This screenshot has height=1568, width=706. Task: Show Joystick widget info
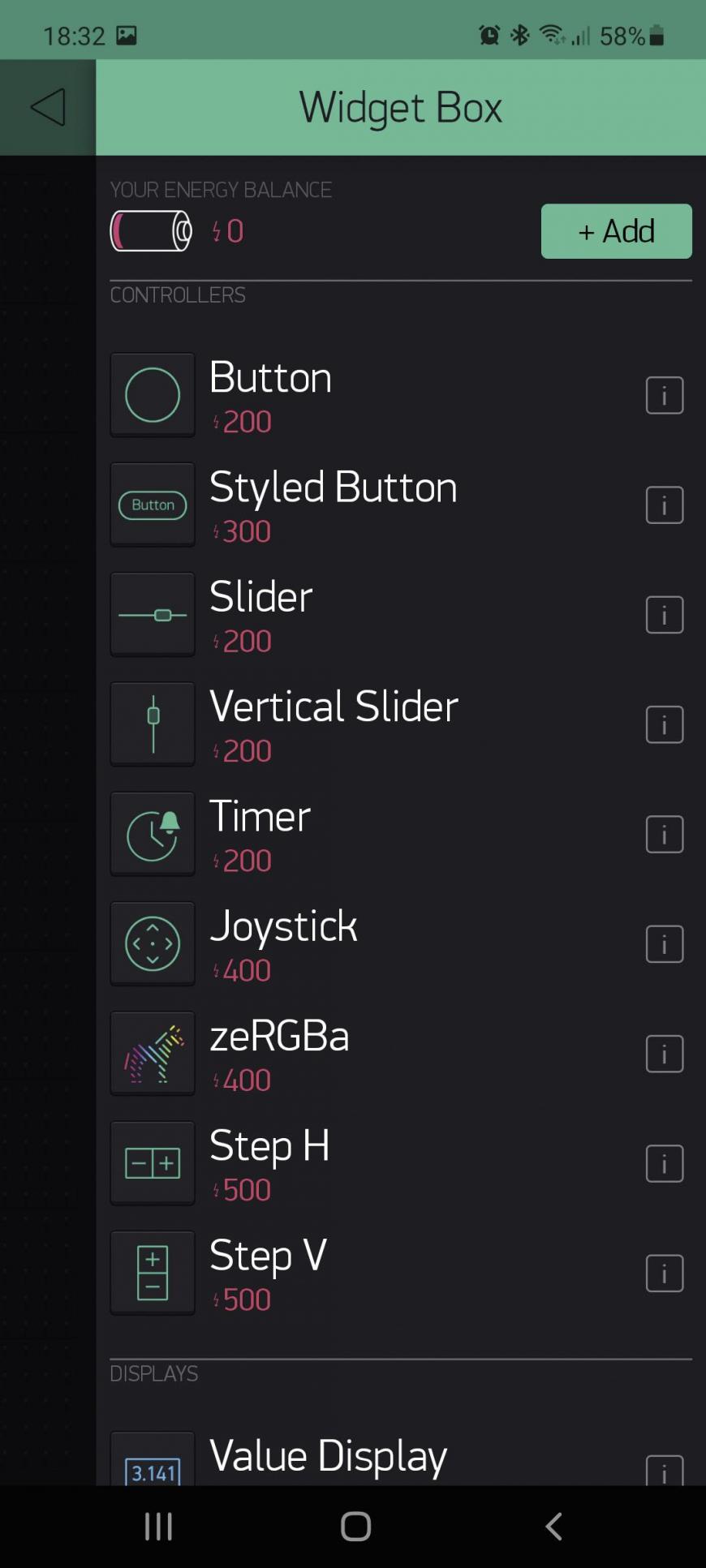click(664, 944)
